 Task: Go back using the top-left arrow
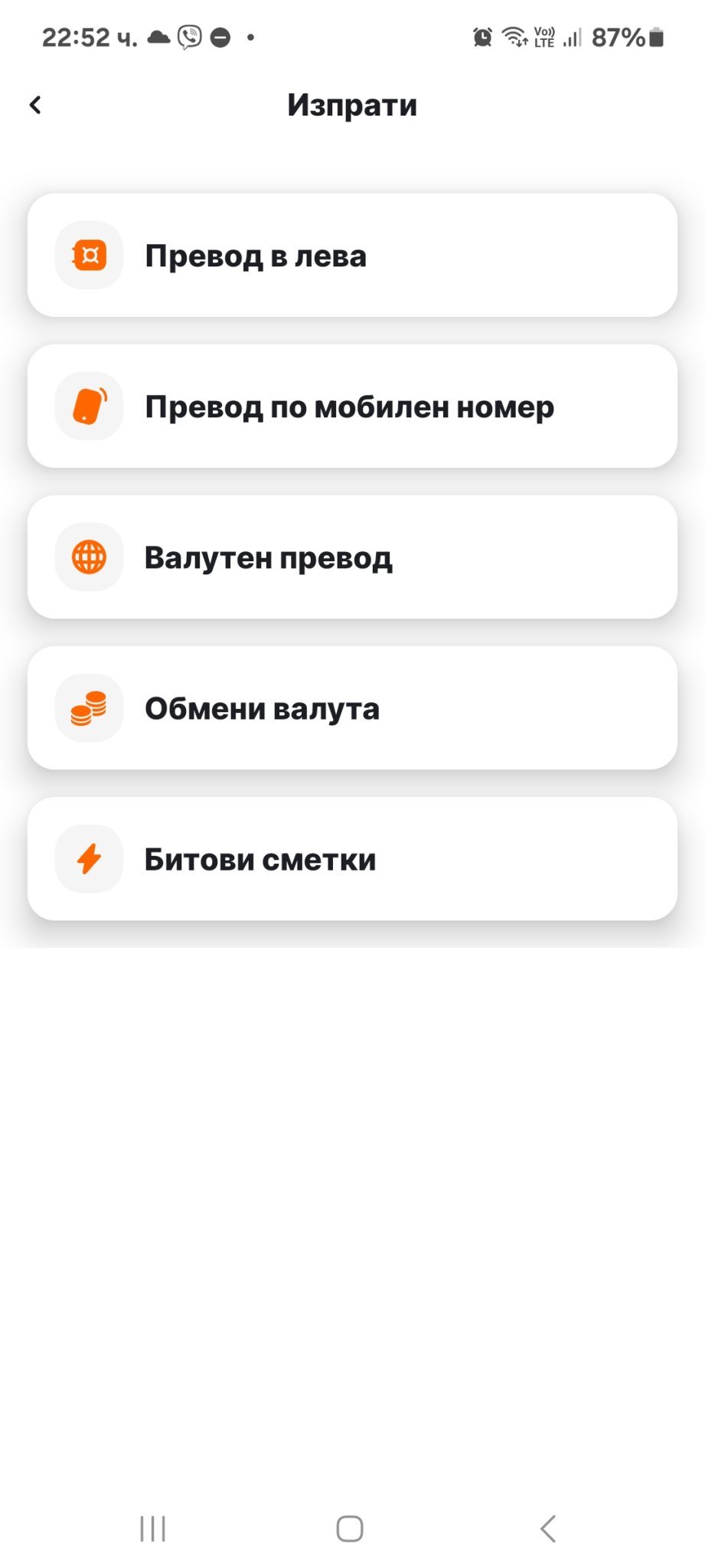tap(35, 105)
